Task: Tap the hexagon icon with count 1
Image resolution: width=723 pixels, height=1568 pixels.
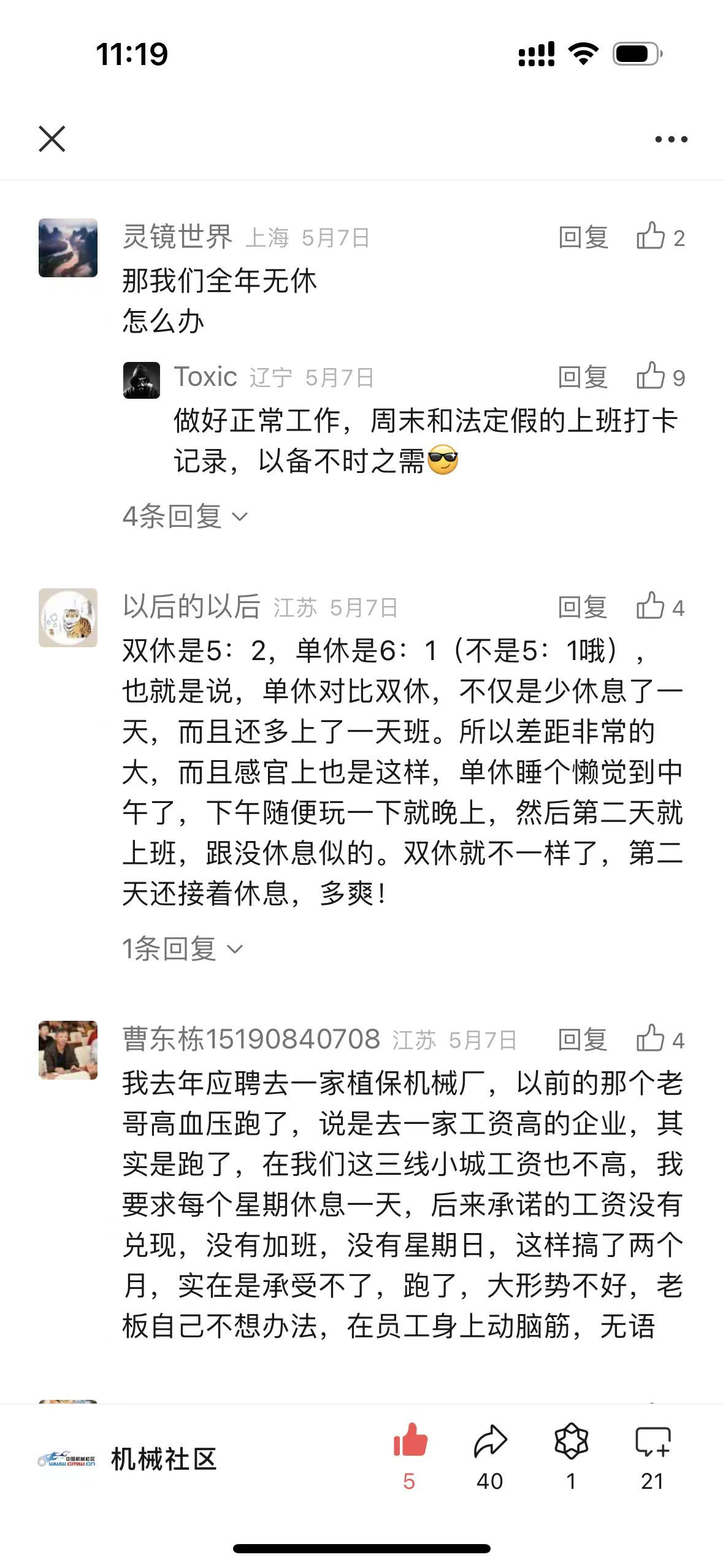Action: [571, 1442]
